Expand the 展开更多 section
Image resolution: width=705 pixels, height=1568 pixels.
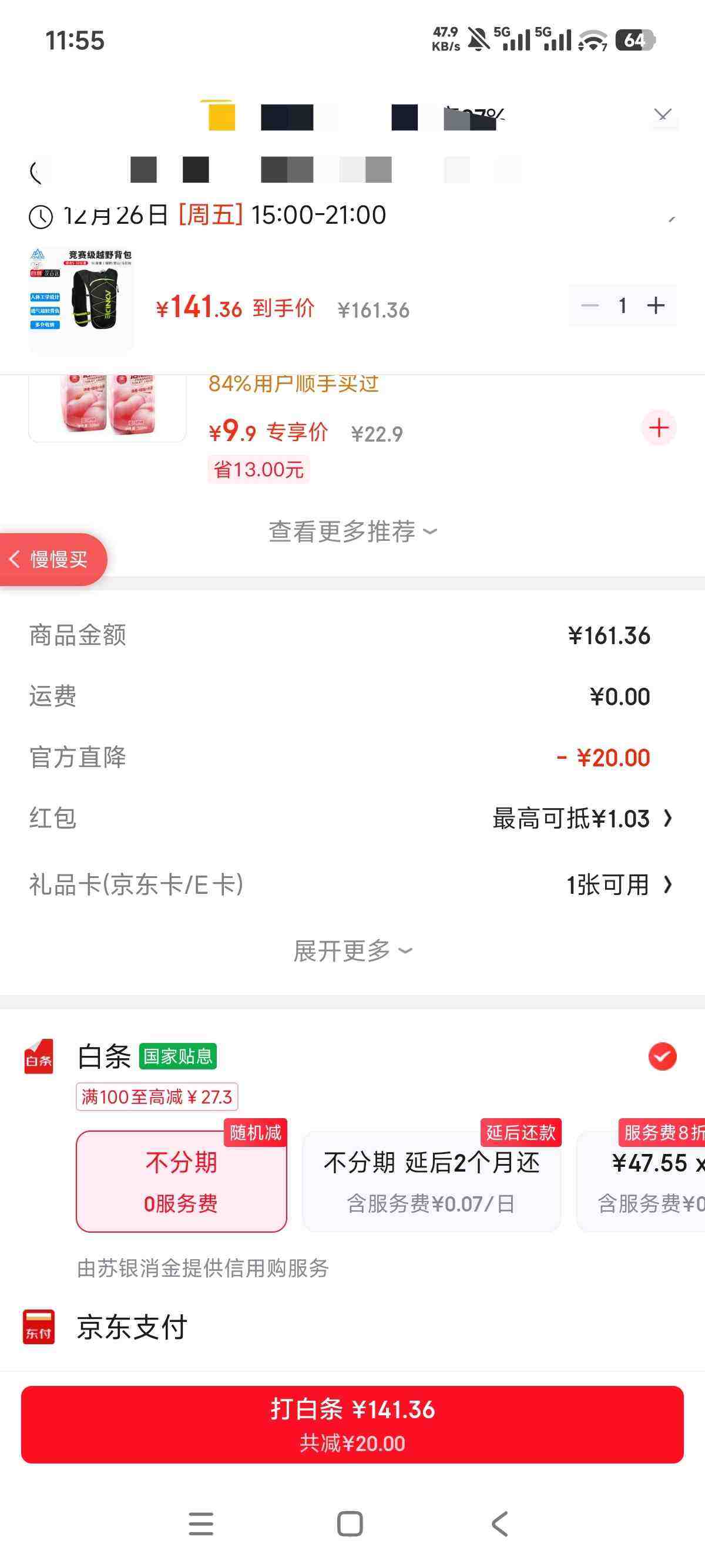[x=352, y=951]
